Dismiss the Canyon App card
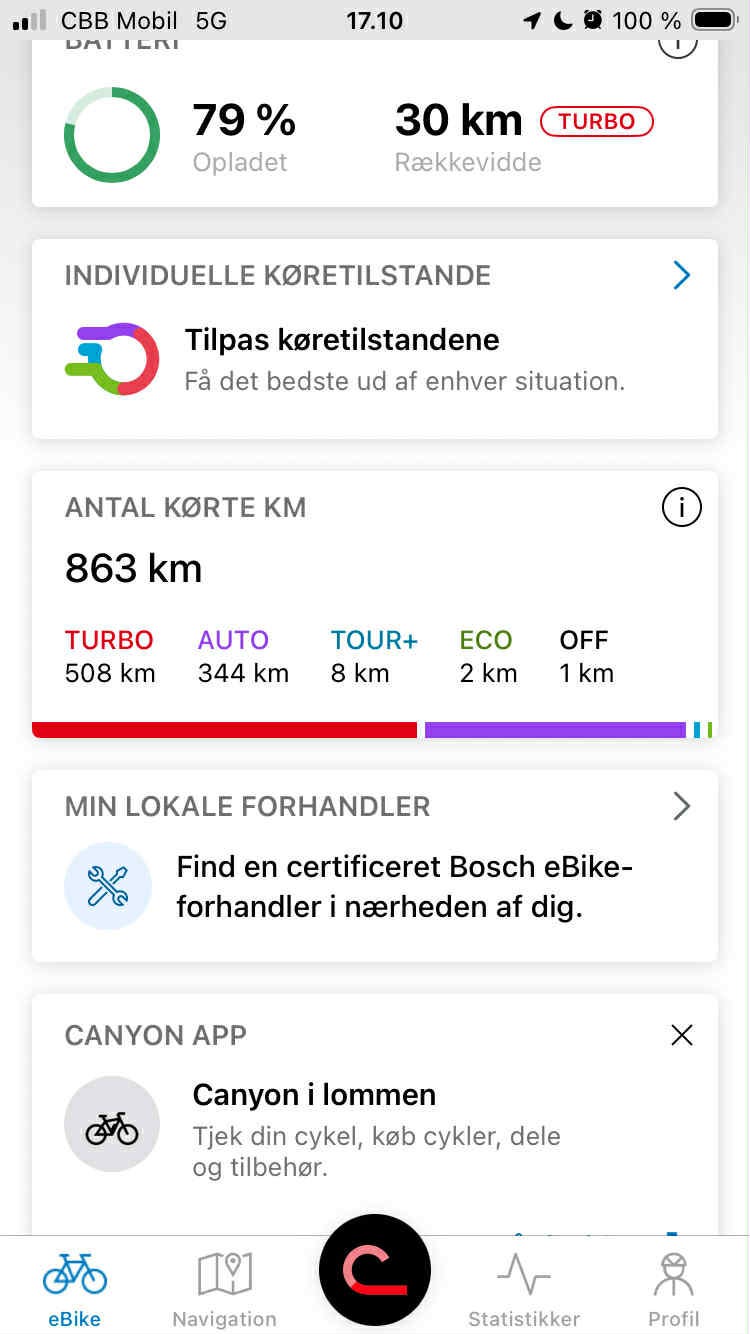 (x=681, y=1035)
